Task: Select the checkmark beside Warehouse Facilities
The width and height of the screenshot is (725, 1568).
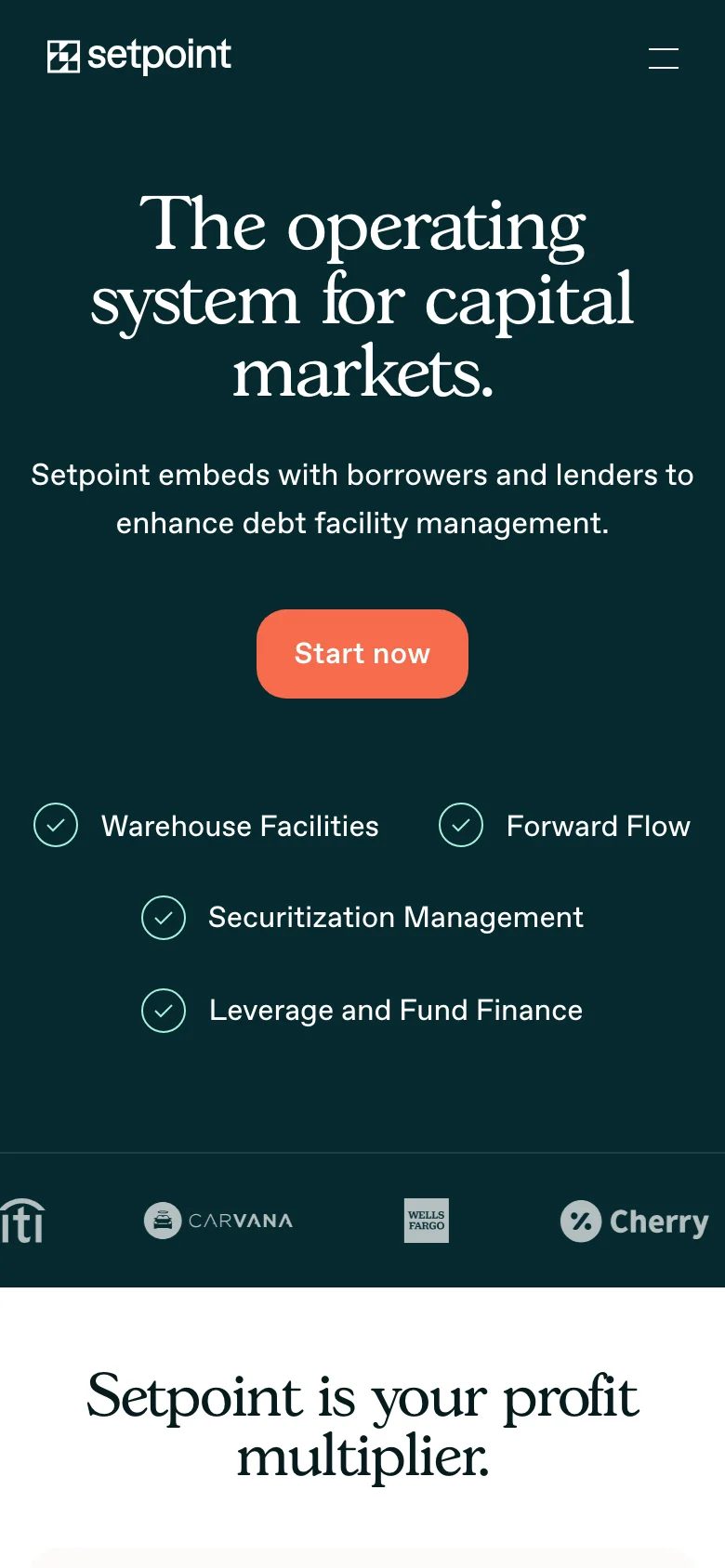Action: [55, 825]
